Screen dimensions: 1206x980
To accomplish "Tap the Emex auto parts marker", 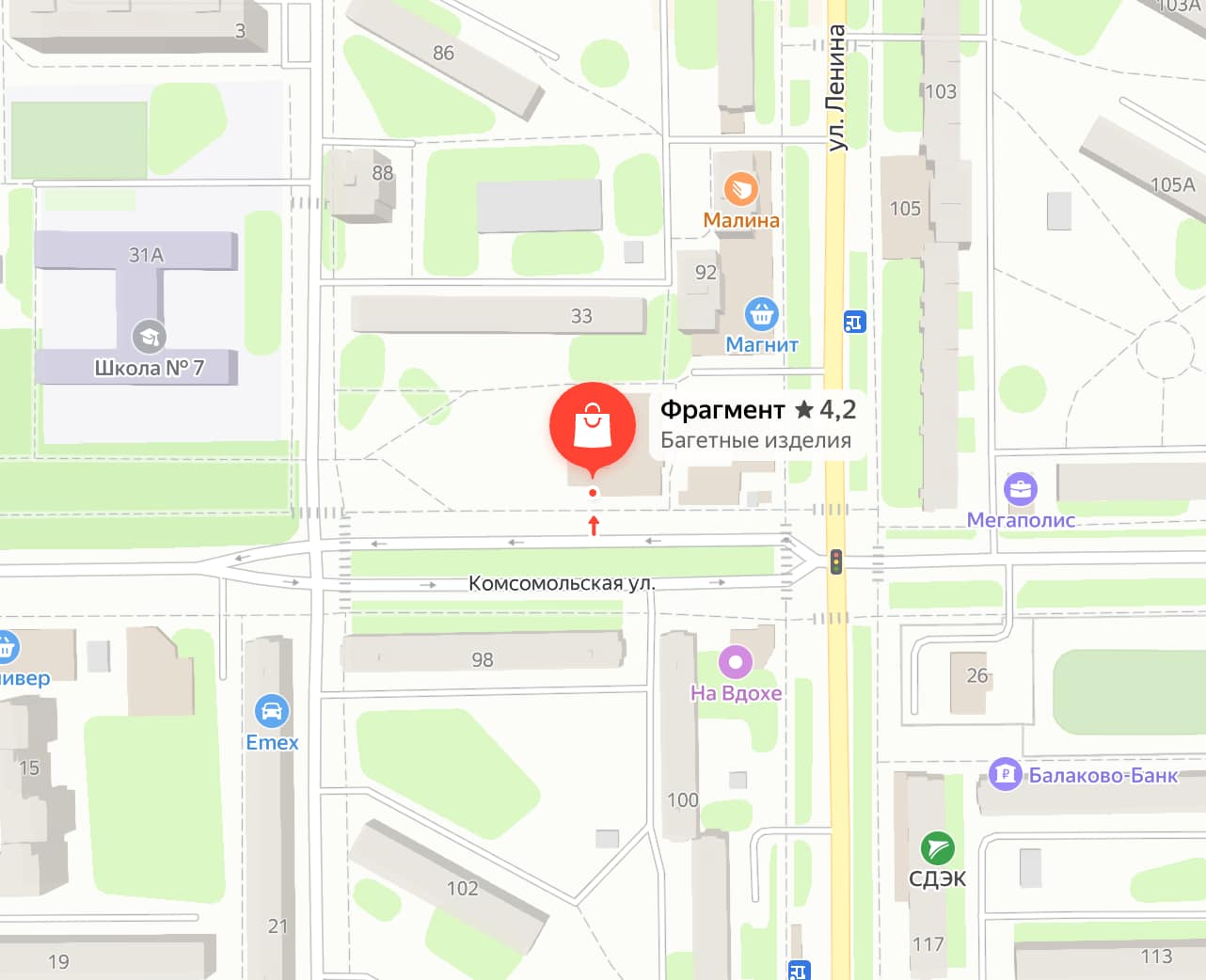I will [x=272, y=712].
